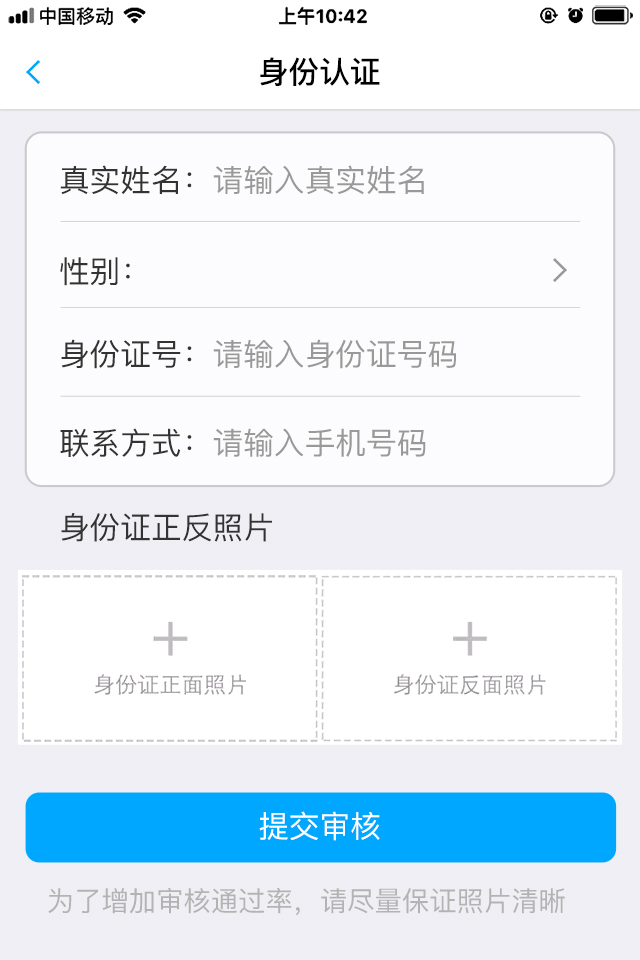The height and width of the screenshot is (960, 640).
Task: Add the 身份证正面照片 front photo
Action: coord(170,658)
